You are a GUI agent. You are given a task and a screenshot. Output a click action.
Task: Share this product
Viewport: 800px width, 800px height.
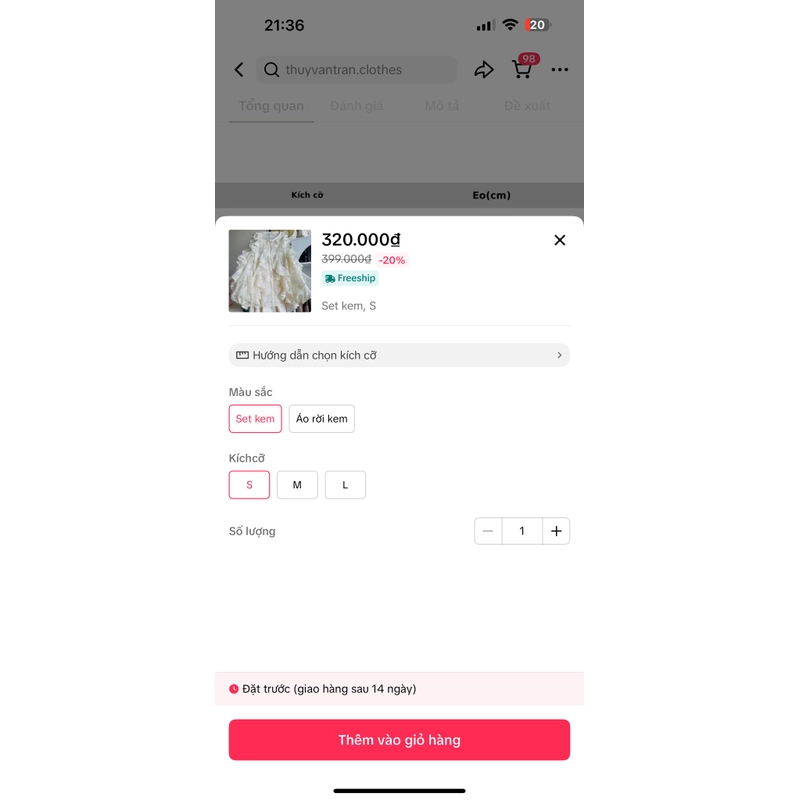(x=484, y=70)
